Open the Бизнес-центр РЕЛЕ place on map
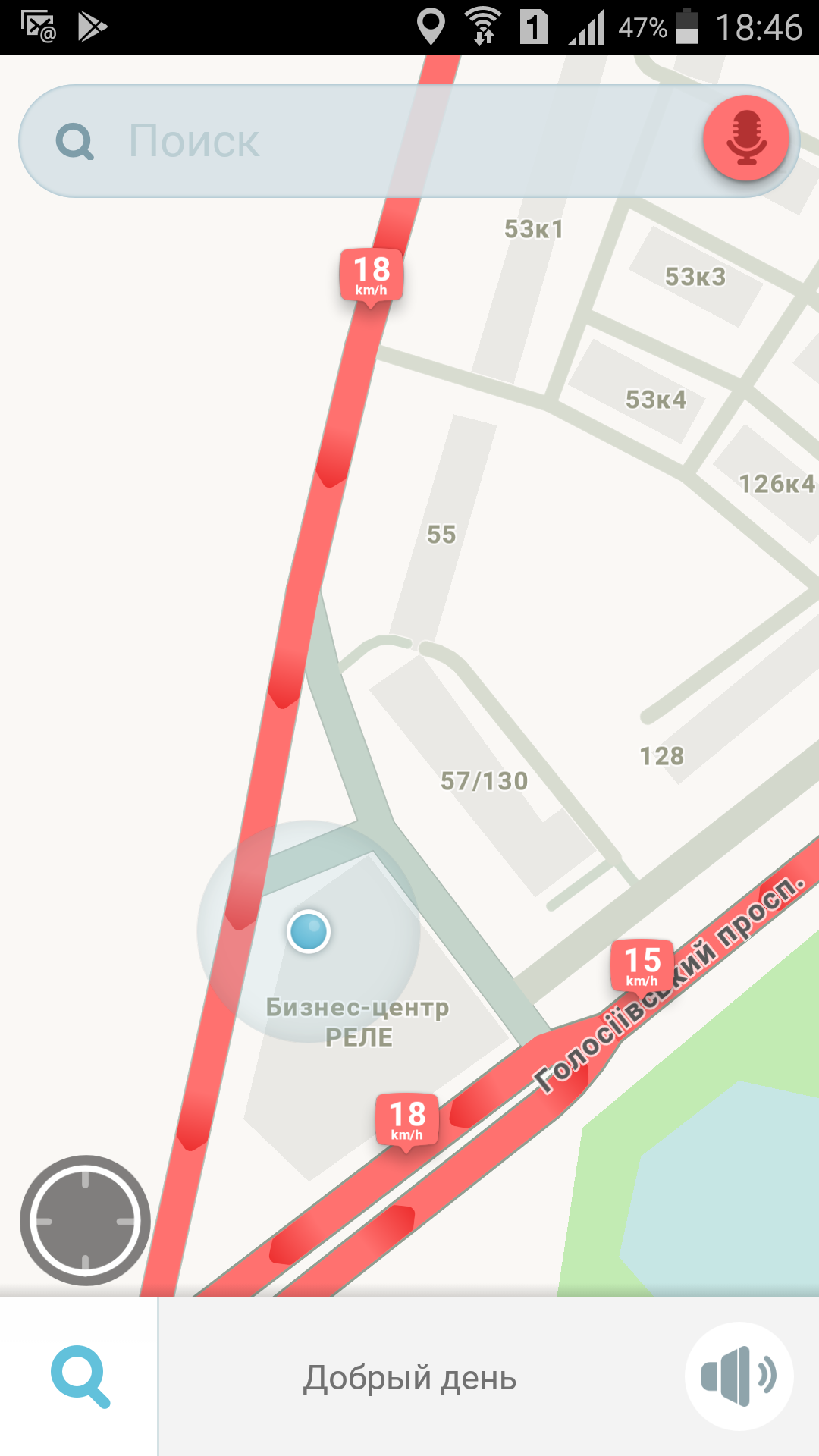This screenshot has width=819, height=1456. 358,1022
